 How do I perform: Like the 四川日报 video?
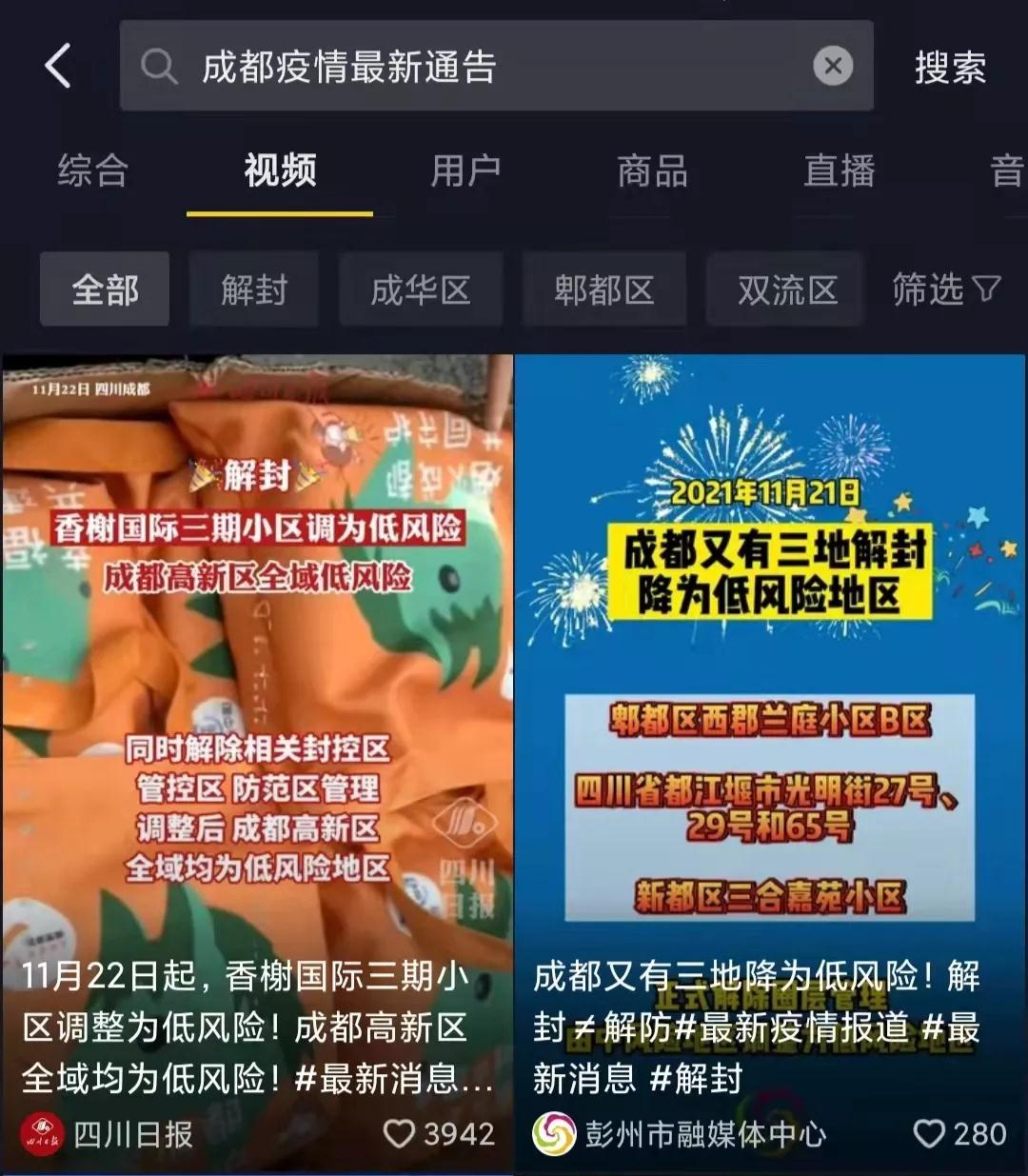(x=400, y=1133)
